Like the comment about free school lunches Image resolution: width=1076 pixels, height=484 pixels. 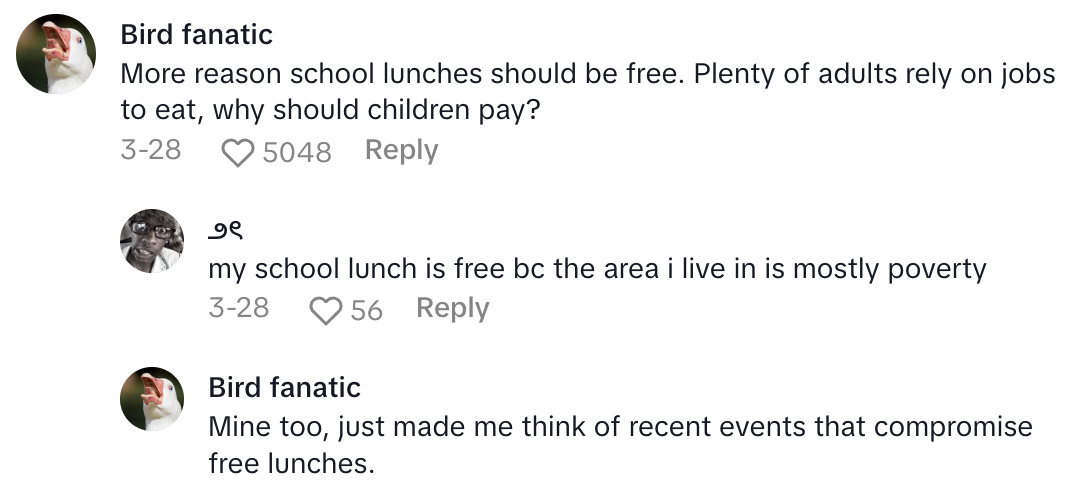(x=238, y=152)
